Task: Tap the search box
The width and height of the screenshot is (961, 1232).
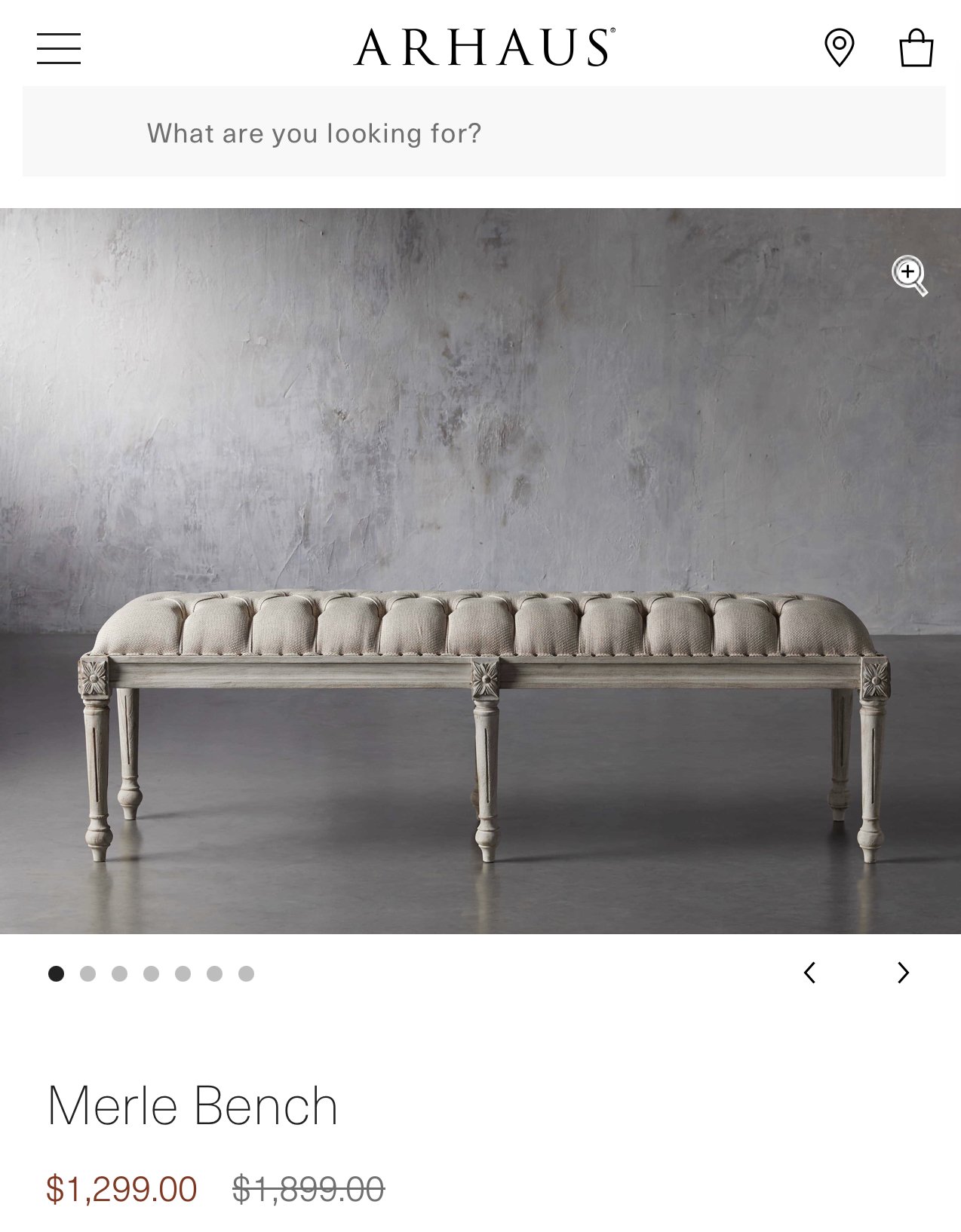Action: (x=484, y=131)
